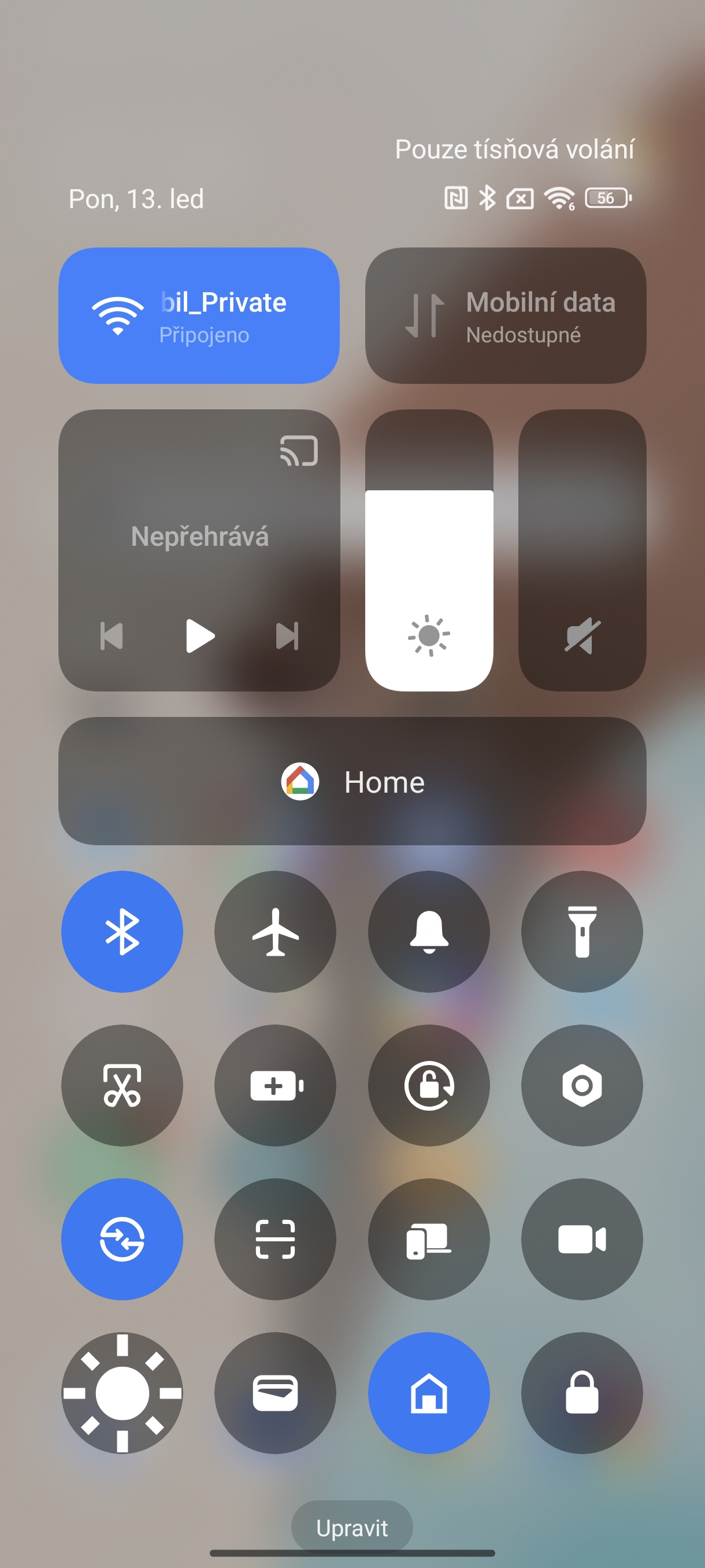The image size is (705, 1568).
Task: Disable Bluetooth quick toggle
Action: [123, 931]
